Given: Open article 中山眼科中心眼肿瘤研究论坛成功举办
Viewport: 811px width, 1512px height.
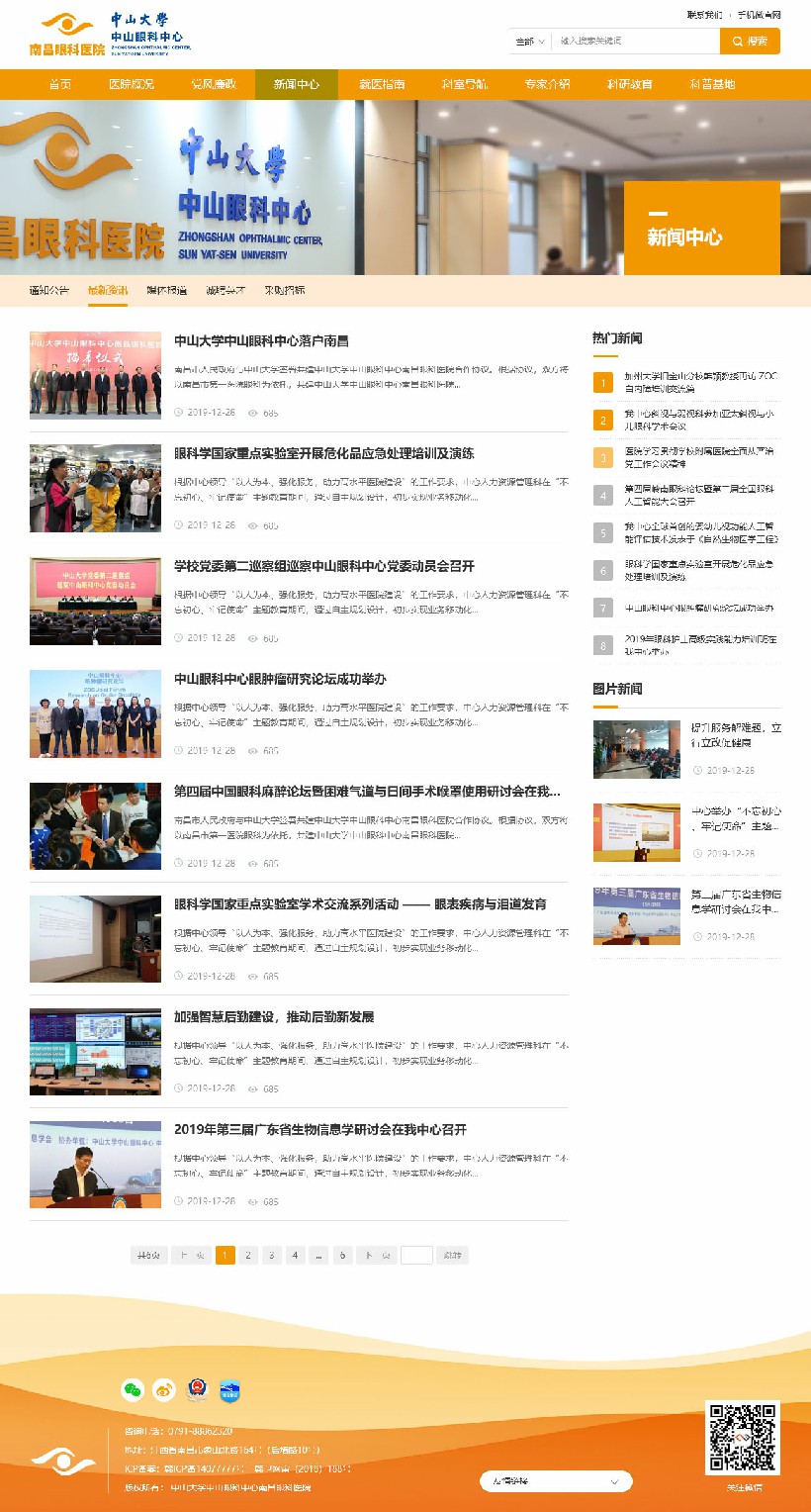Looking at the screenshot, I should coord(280,679).
